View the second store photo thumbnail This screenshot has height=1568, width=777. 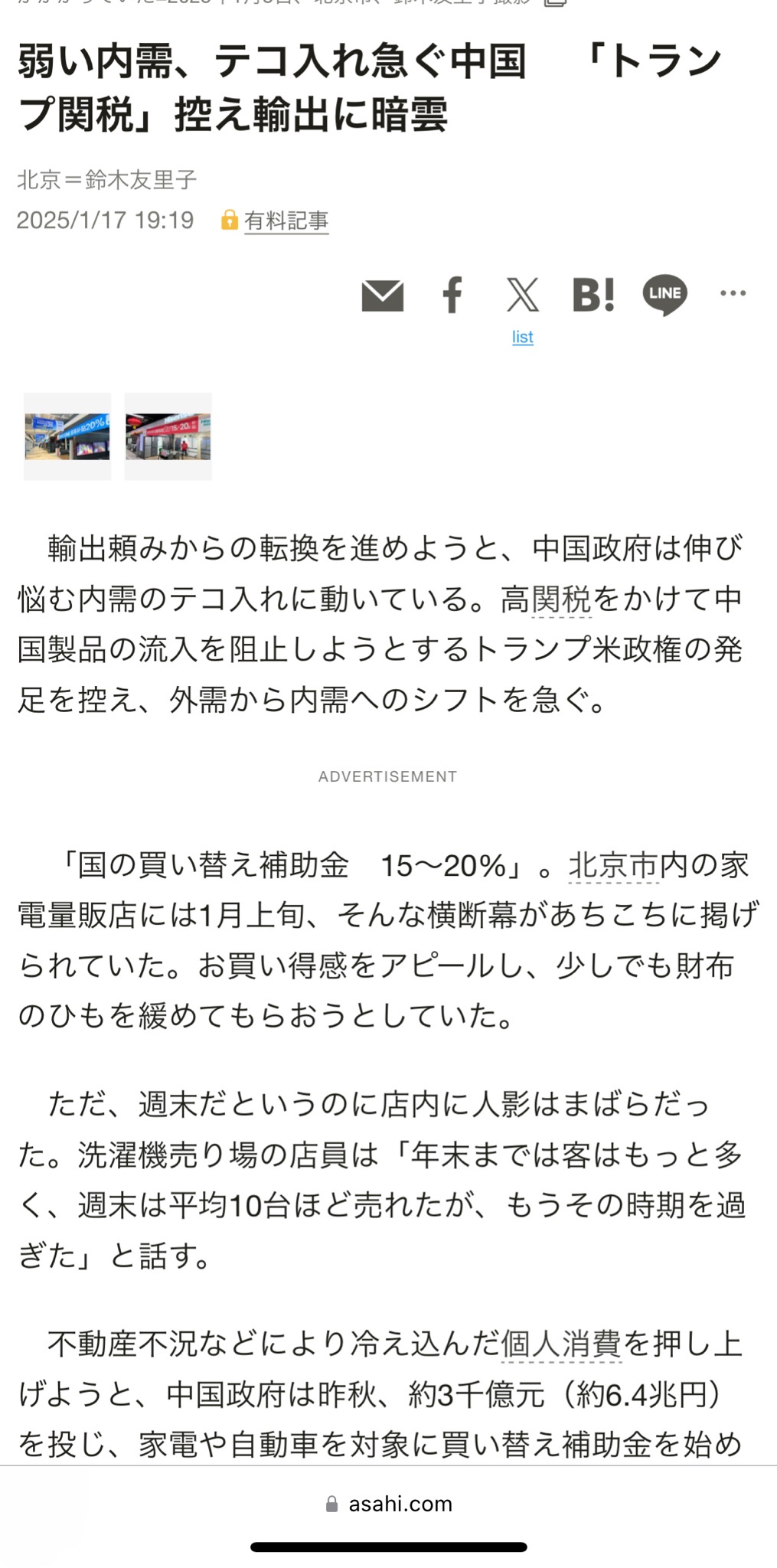[168, 436]
